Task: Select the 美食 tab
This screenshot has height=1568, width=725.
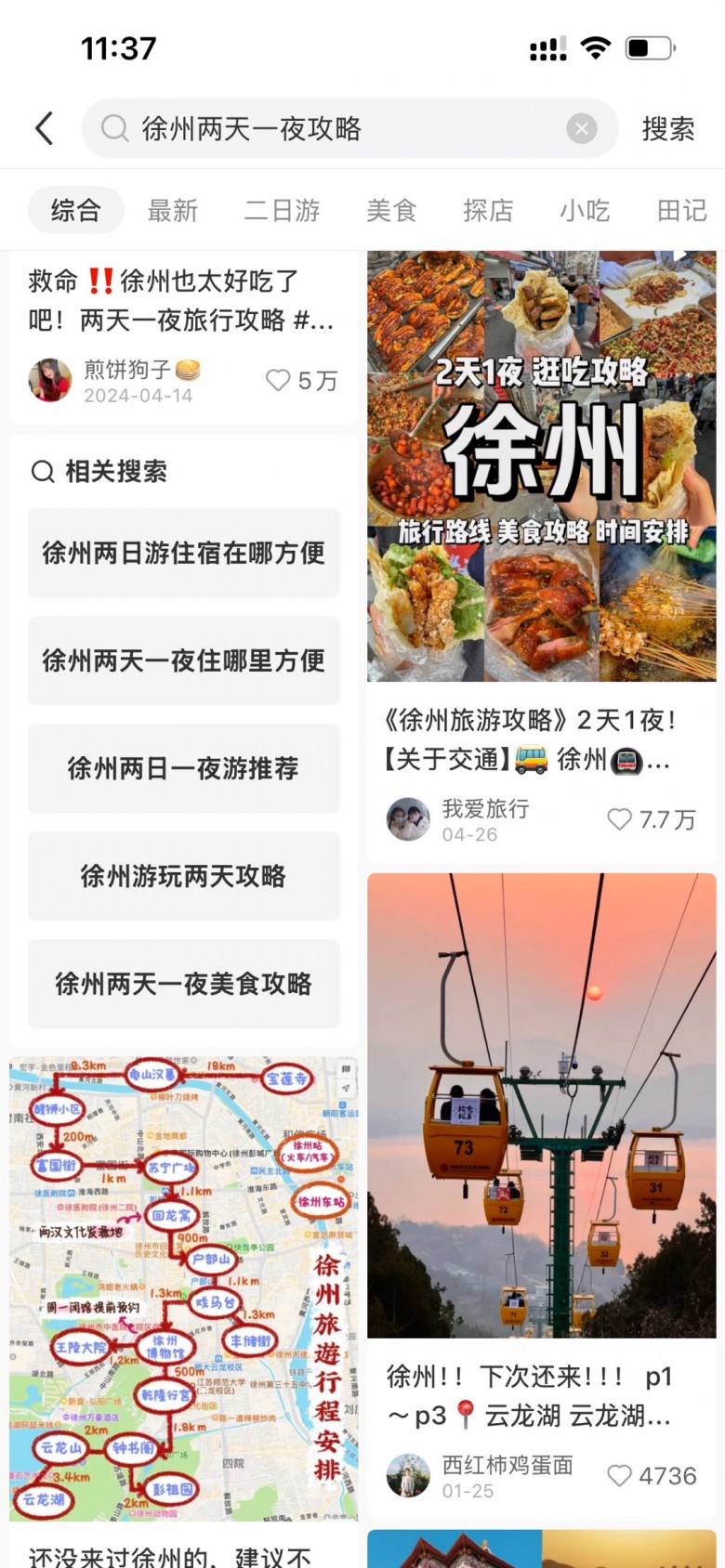Action: coord(391,210)
